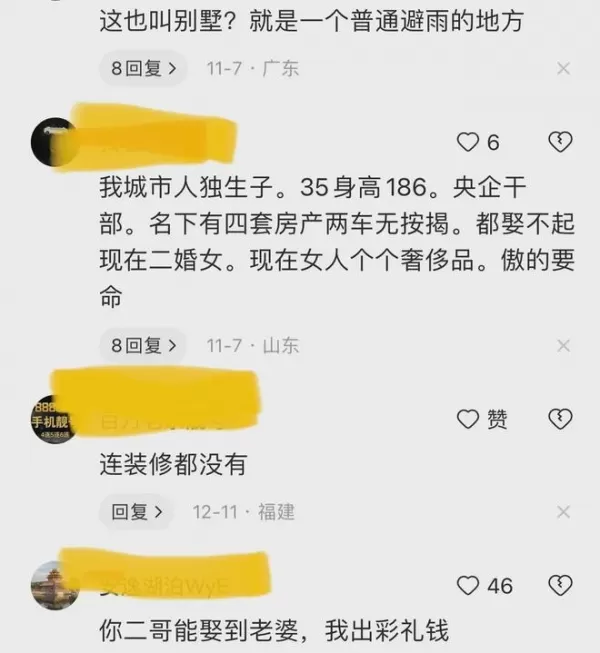Reply to the 福建 comment

tap(136, 512)
